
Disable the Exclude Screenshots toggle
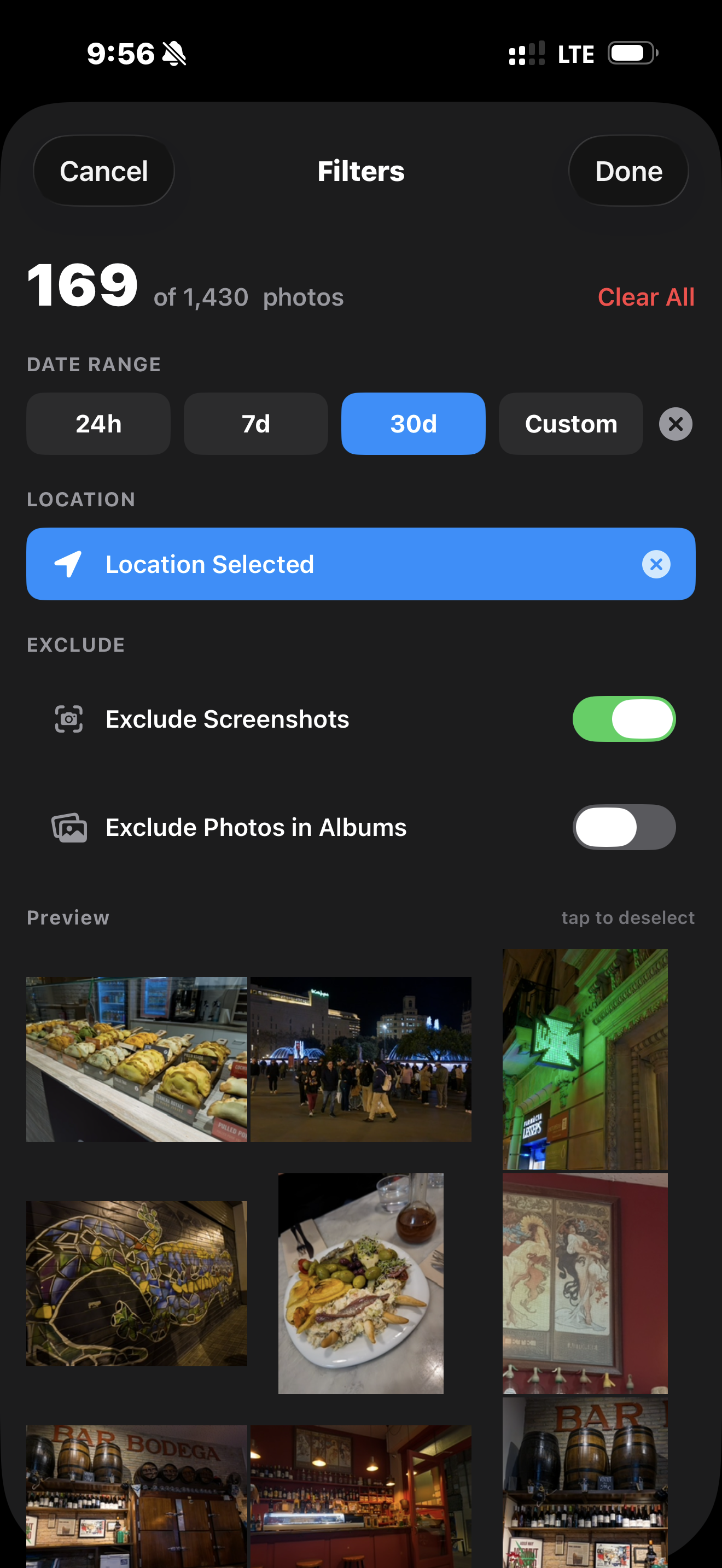coord(624,718)
